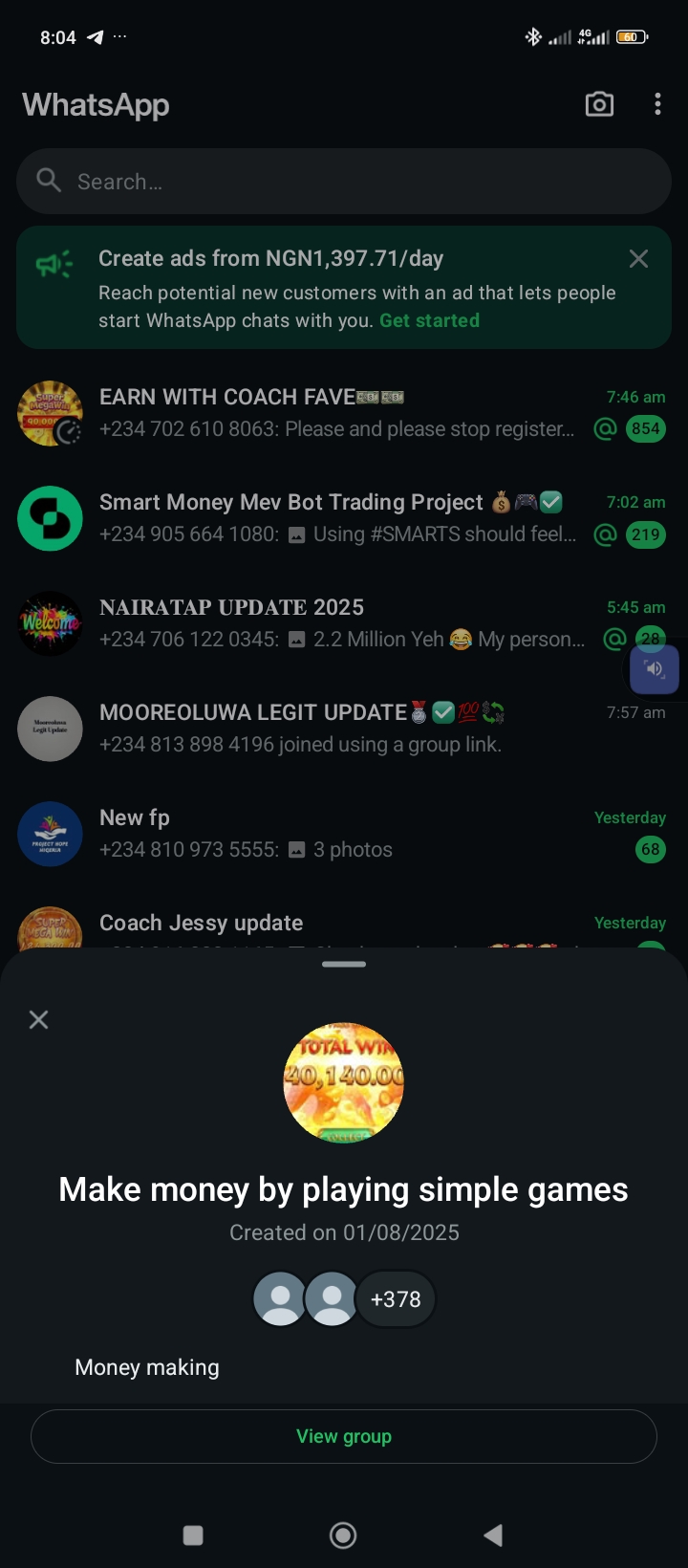Image resolution: width=688 pixels, height=1568 pixels.
Task: Open the MOOREOLUWA LEGIT UPDATE chat
Action: [x=336, y=729]
